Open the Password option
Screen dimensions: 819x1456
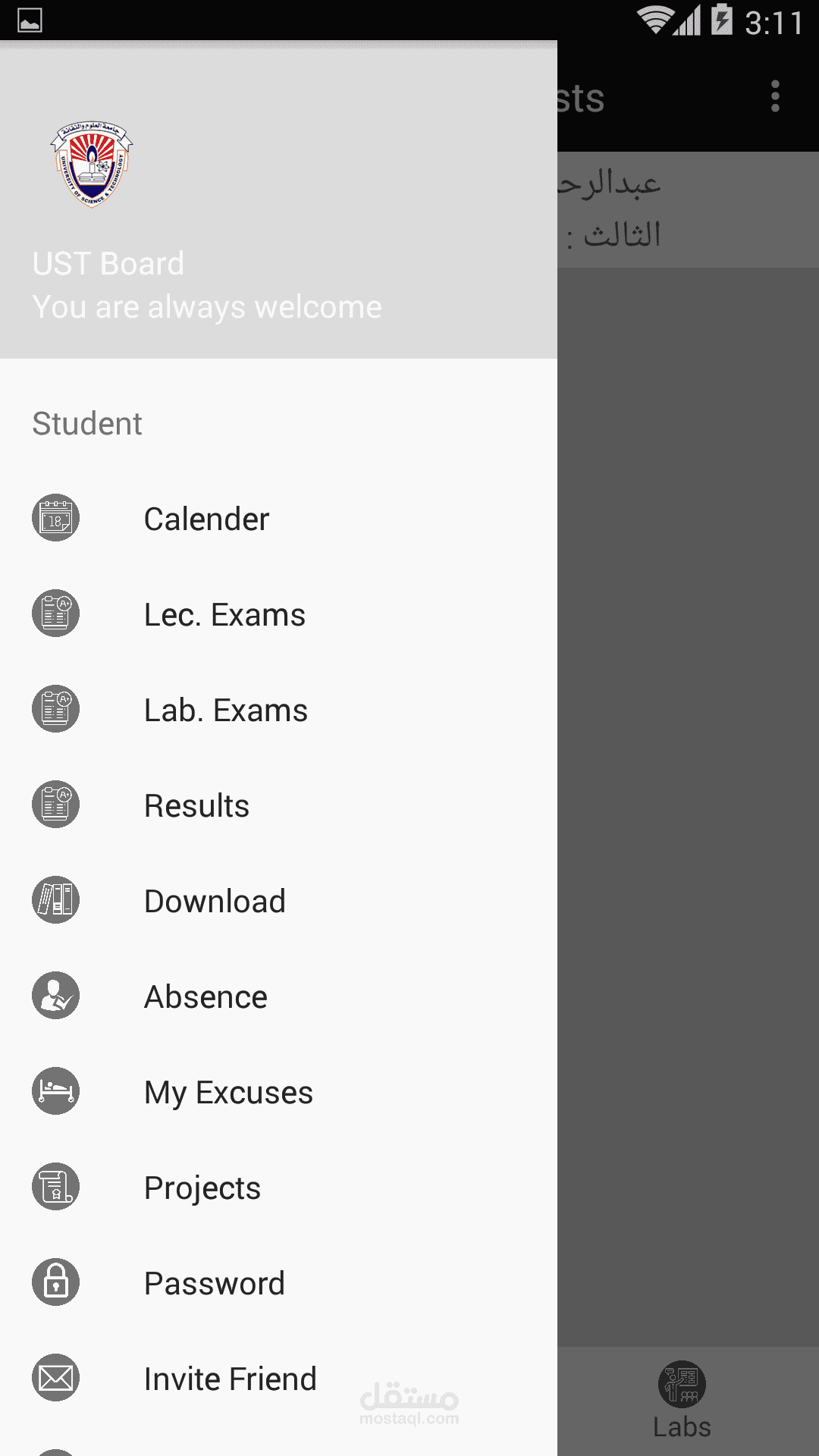pyautogui.click(x=215, y=1284)
